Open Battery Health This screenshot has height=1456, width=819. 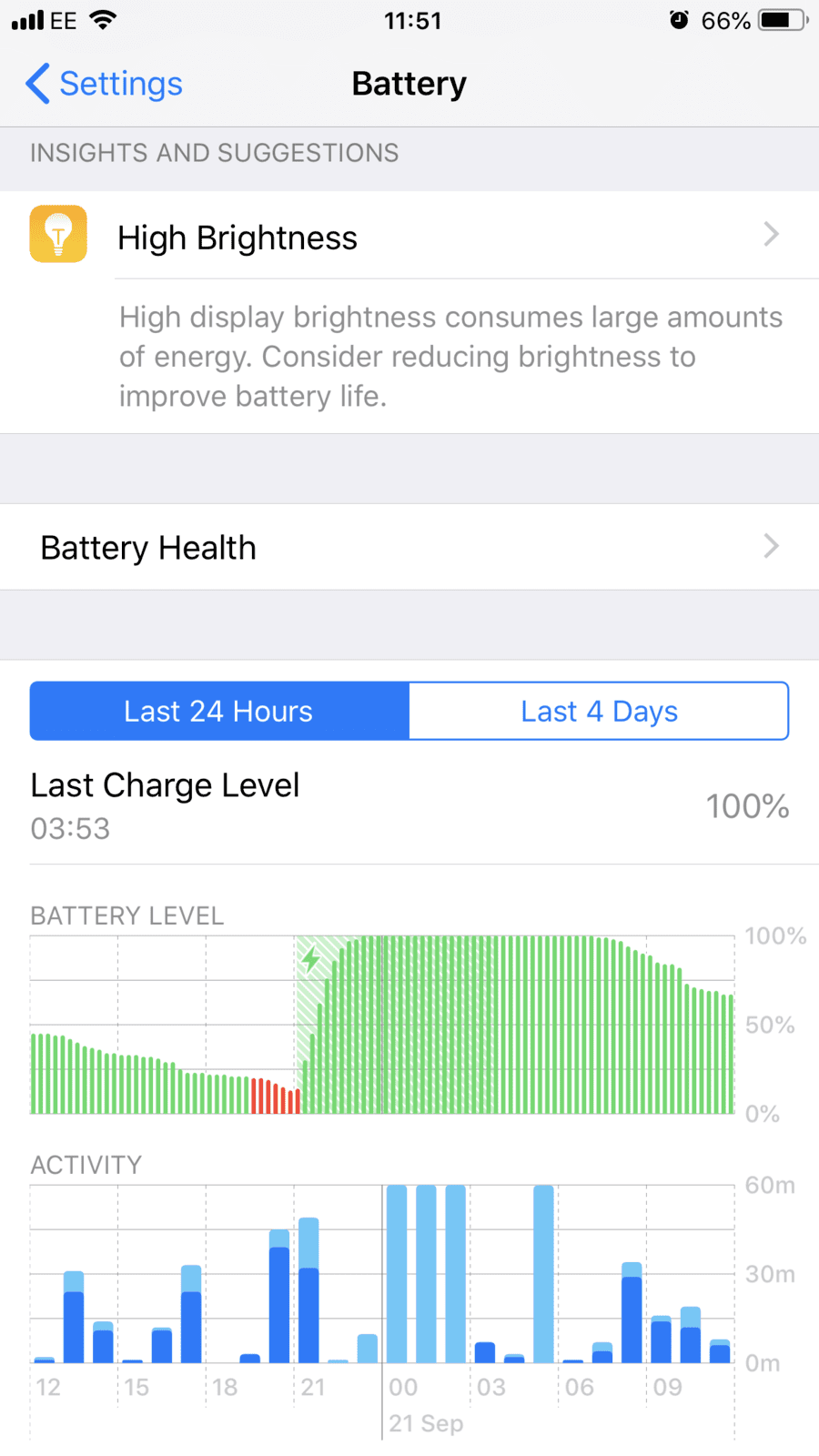pos(409,548)
